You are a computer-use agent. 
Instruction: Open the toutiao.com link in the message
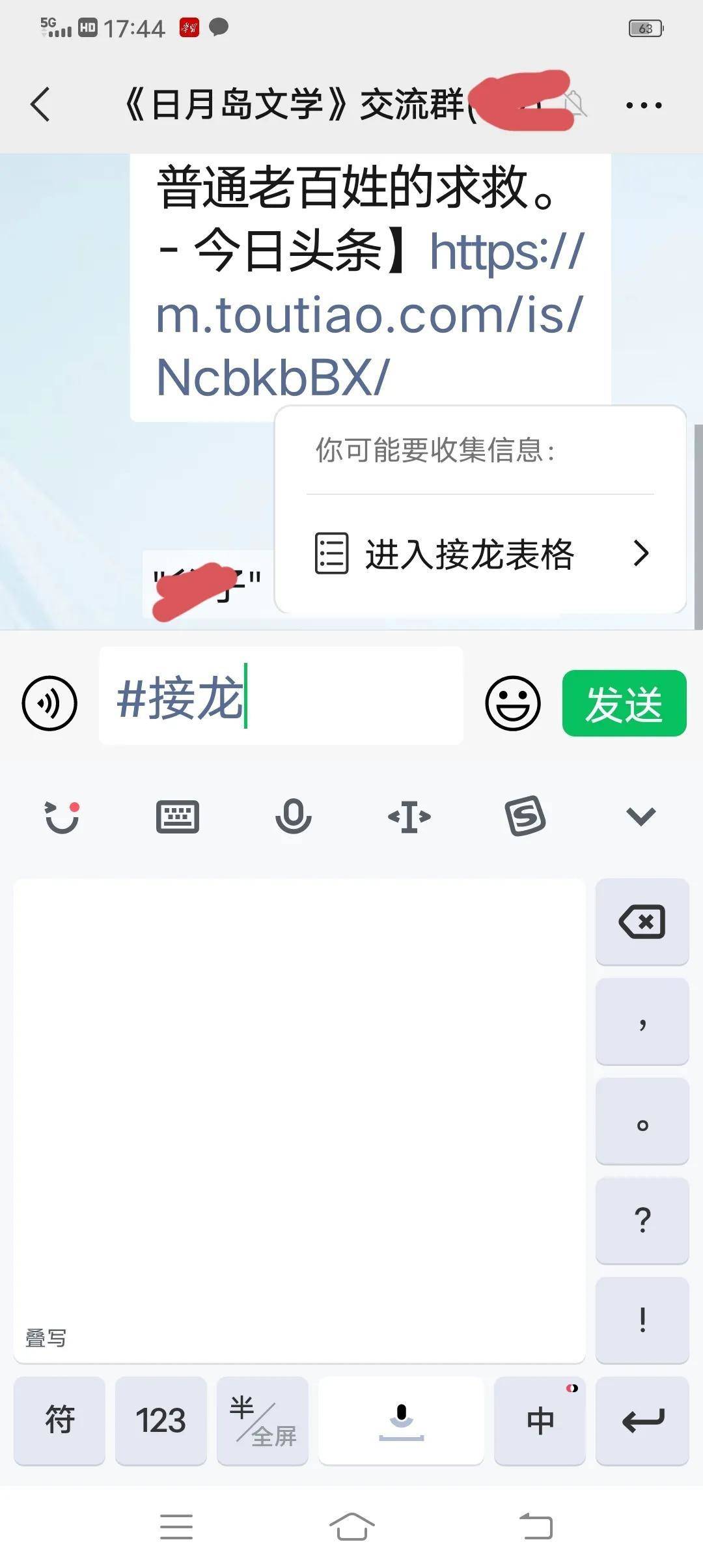(368, 316)
